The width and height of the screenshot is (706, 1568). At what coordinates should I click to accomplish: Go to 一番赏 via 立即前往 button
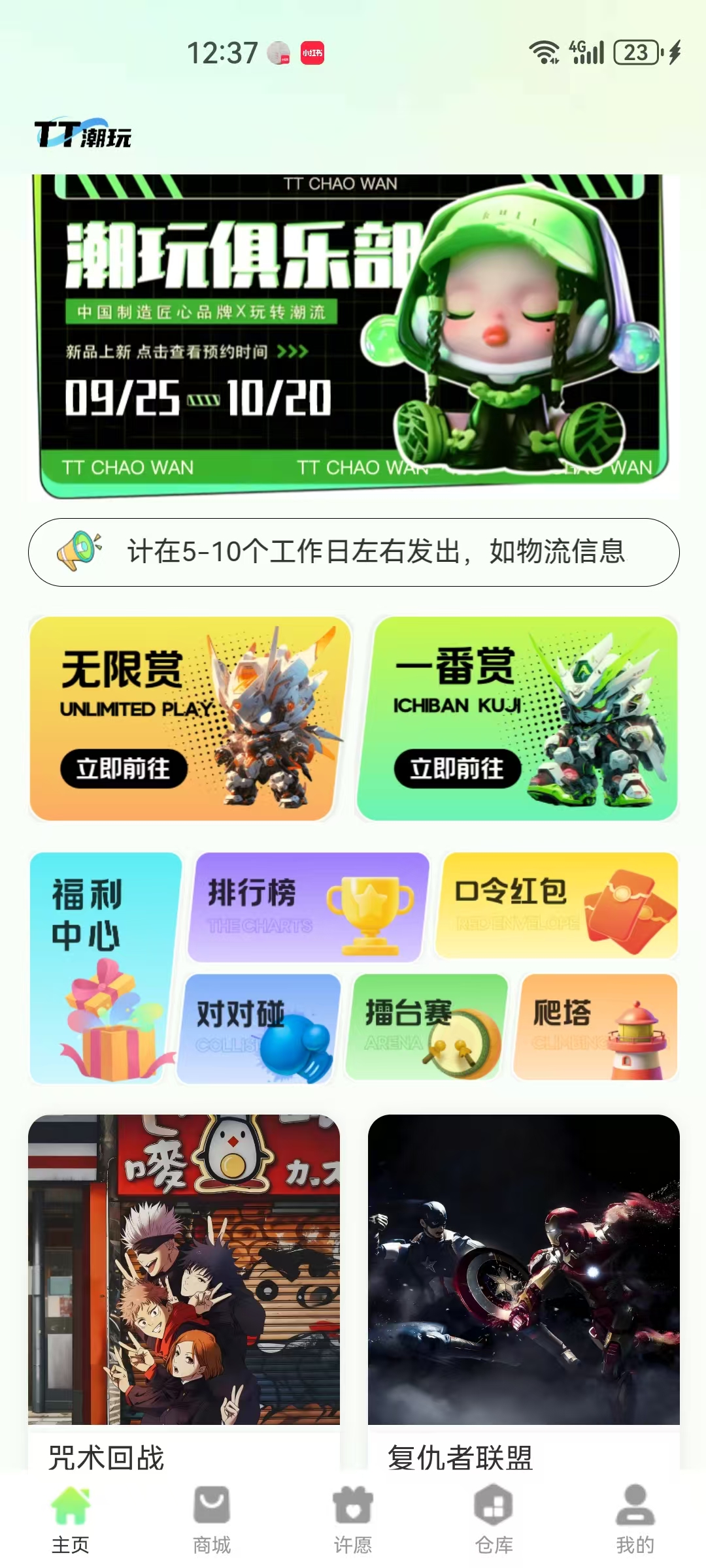tap(457, 768)
